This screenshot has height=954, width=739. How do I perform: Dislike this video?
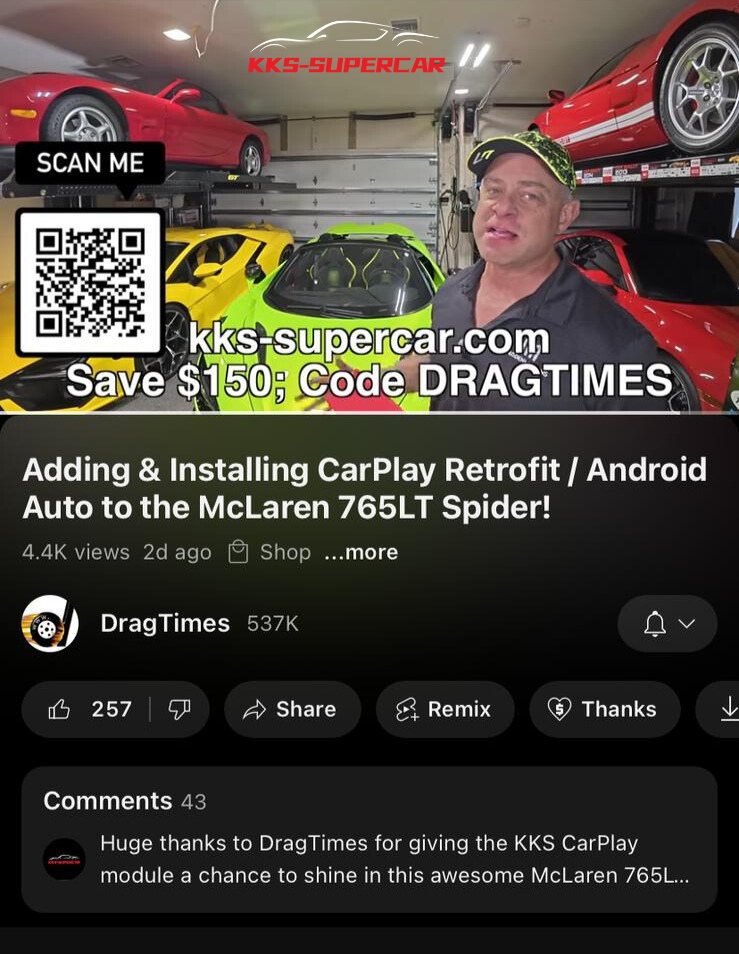(x=180, y=709)
